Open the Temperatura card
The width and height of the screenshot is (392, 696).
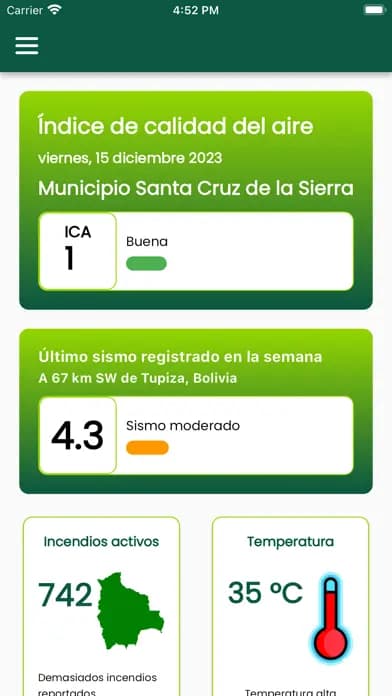pyautogui.click(x=290, y=606)
